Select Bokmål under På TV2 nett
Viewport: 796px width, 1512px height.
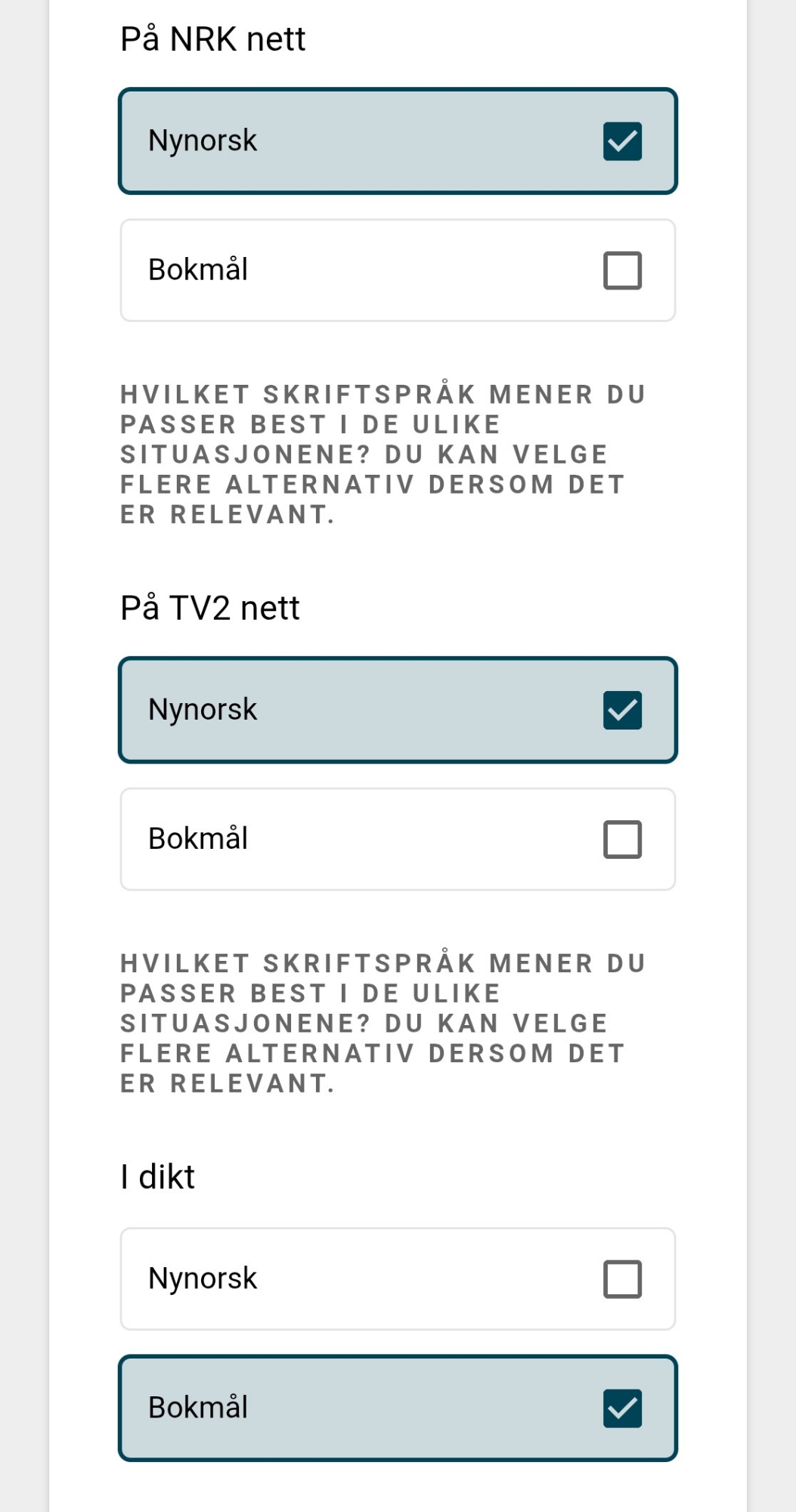point(622,840)
